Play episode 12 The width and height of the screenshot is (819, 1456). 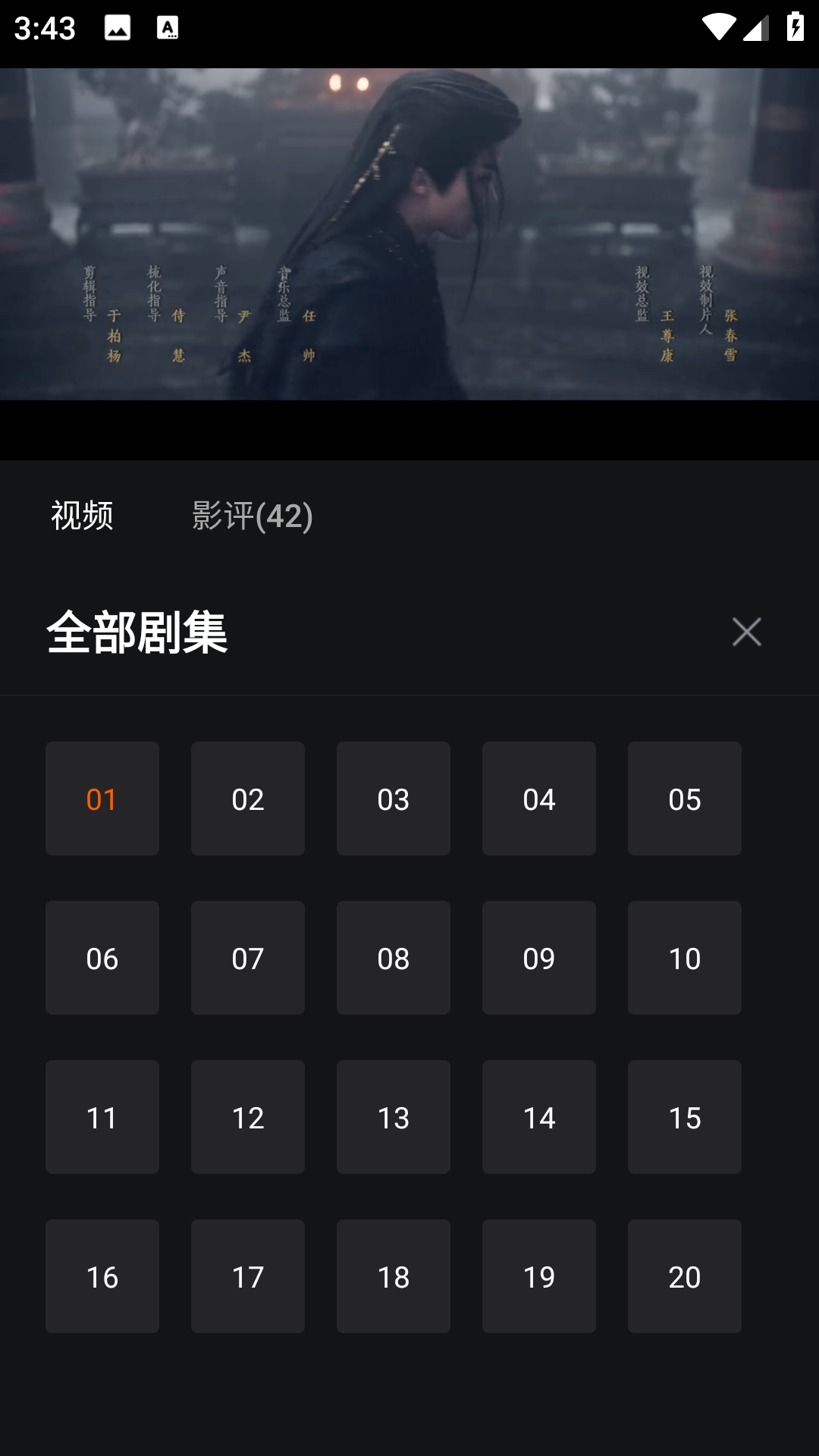click(248, 1117)
